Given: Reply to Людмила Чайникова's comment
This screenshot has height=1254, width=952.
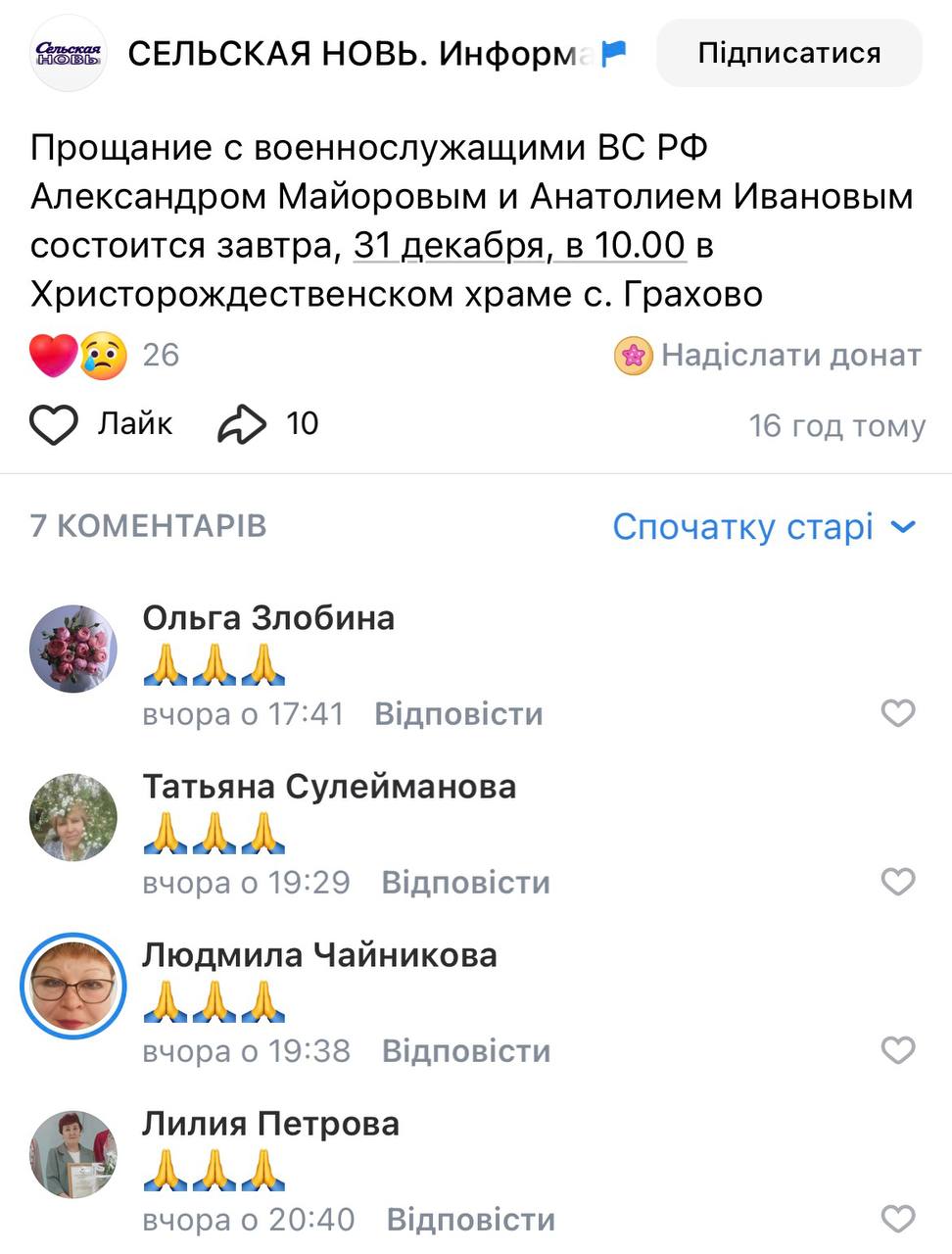Looking at the screenshot, I should pos(465,1051).
